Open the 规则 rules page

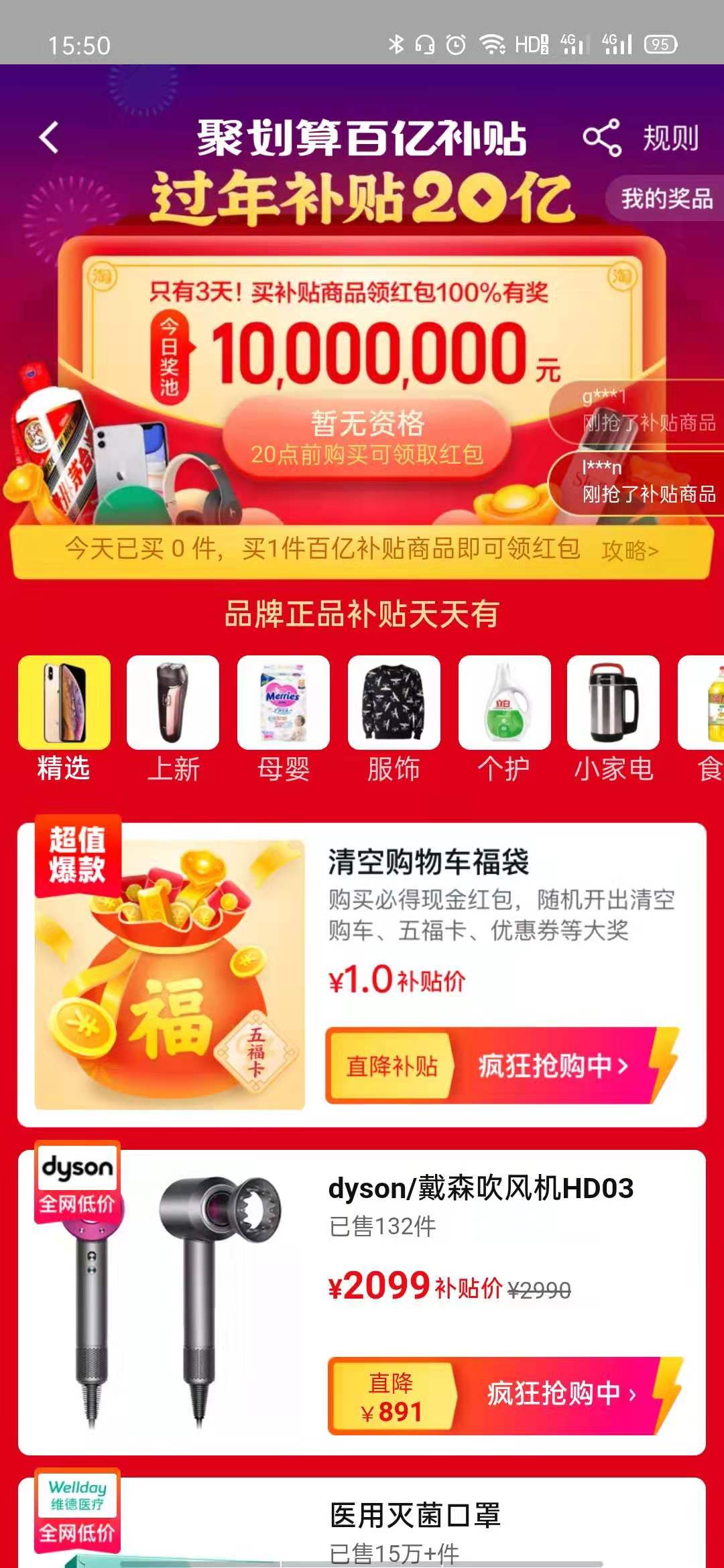[670, 138]
